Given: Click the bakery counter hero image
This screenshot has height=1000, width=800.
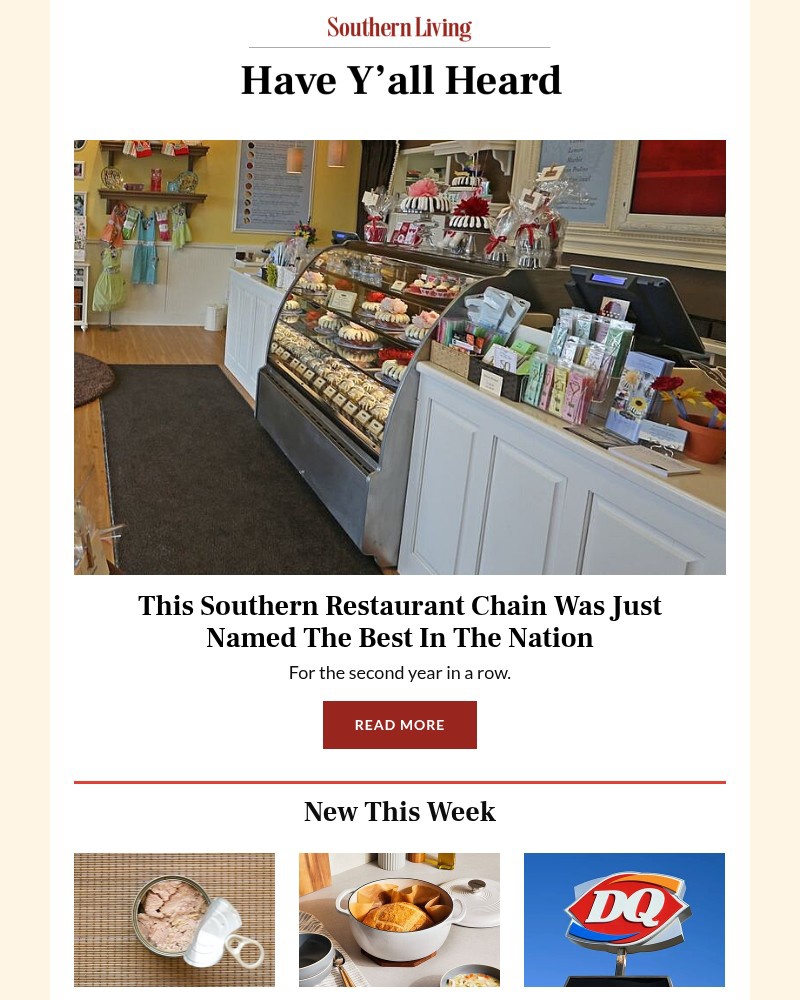Looking at the screenshot, I should pyautogui.click(x=400, y=357).
